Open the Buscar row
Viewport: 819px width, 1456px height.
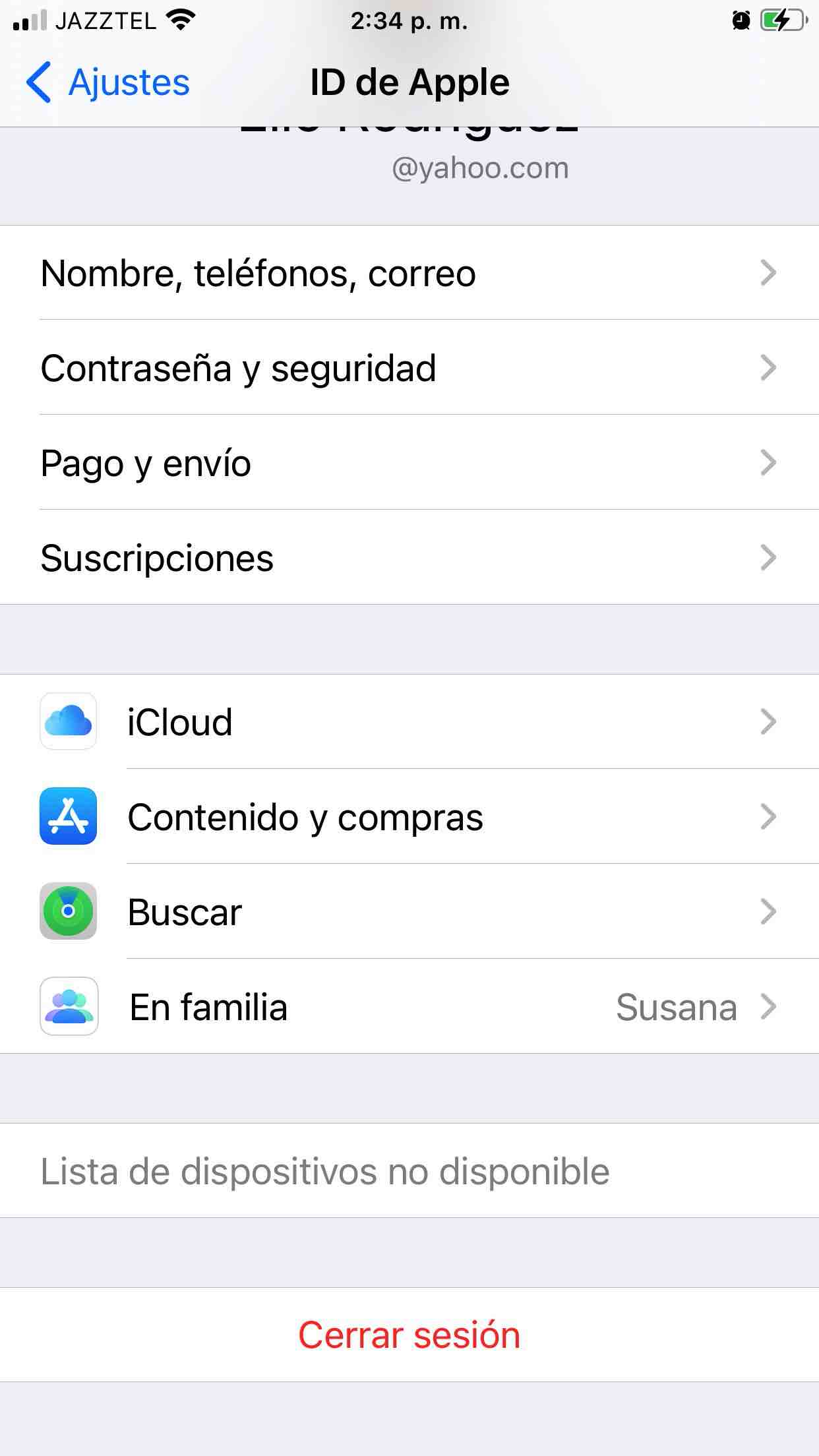409,911
